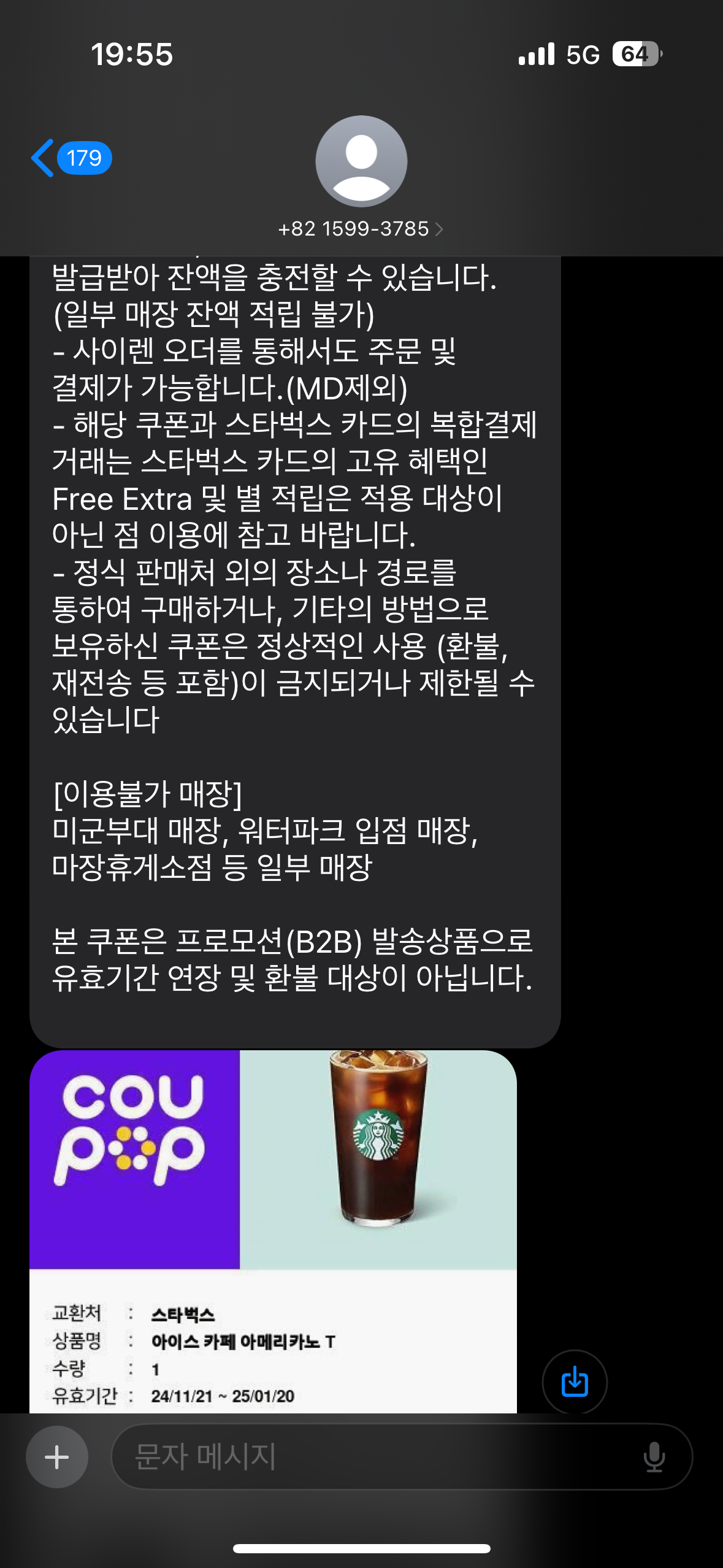Start voice dictation with the microphone
The height and width of the screenshot is (1568, 723).
coord(654,1456)
